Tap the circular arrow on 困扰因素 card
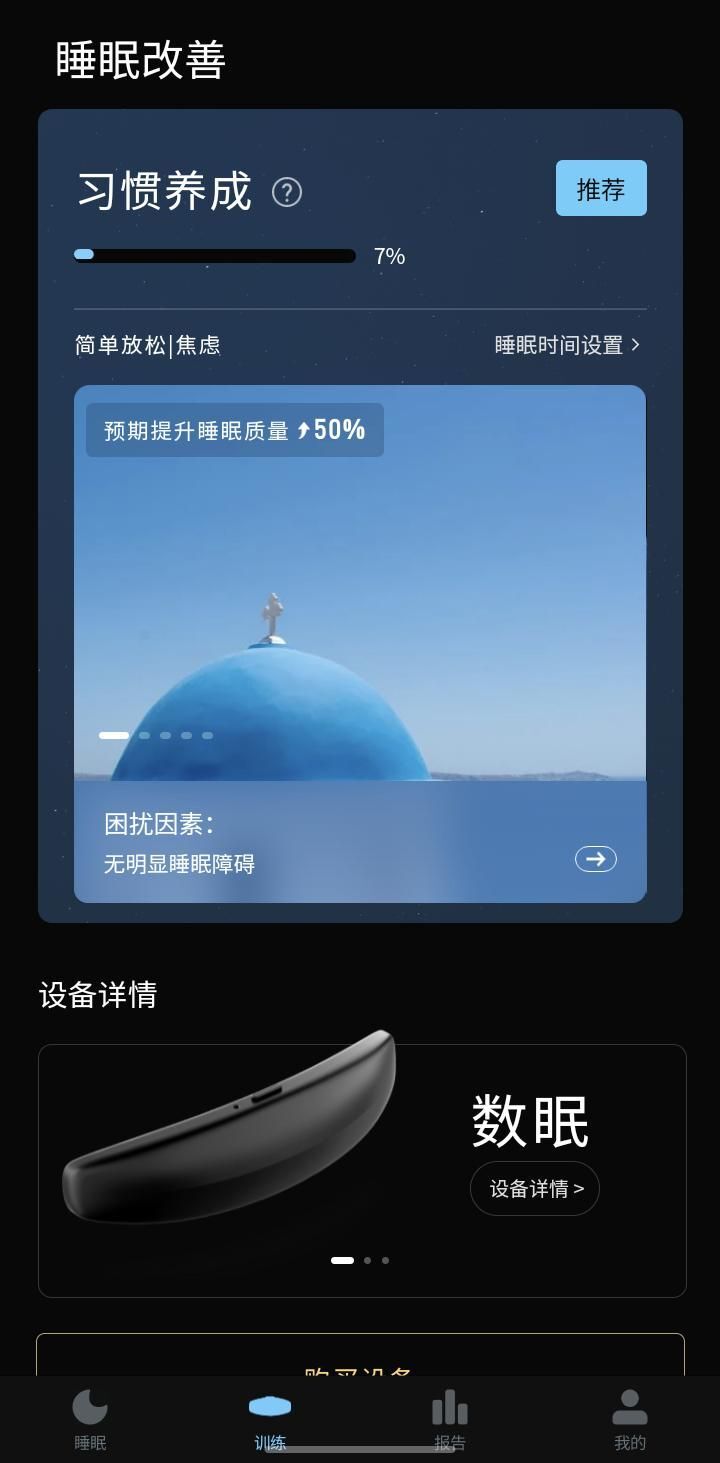Viewport: 720px width, 1463px height. (595, 859)
